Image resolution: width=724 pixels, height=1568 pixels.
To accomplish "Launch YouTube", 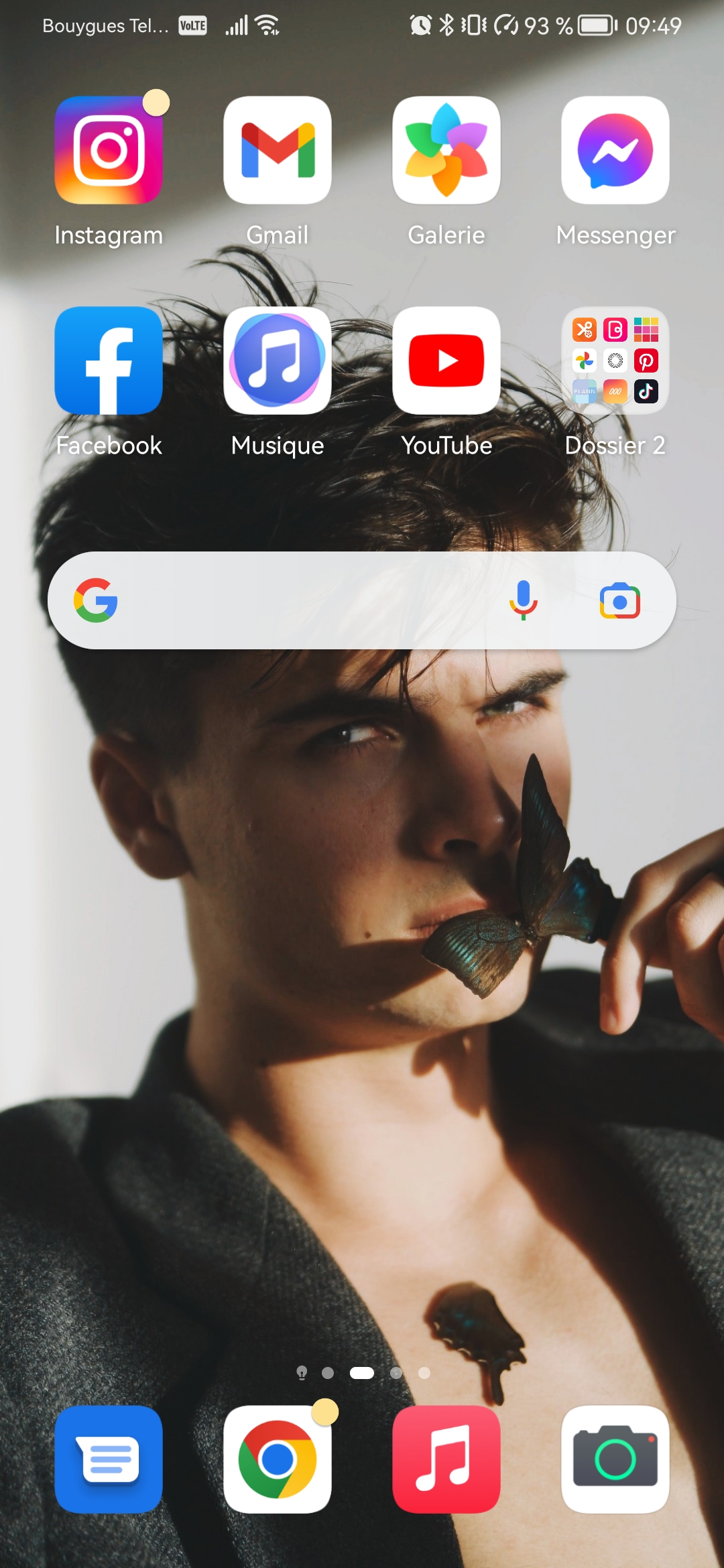I will [446, 361].
